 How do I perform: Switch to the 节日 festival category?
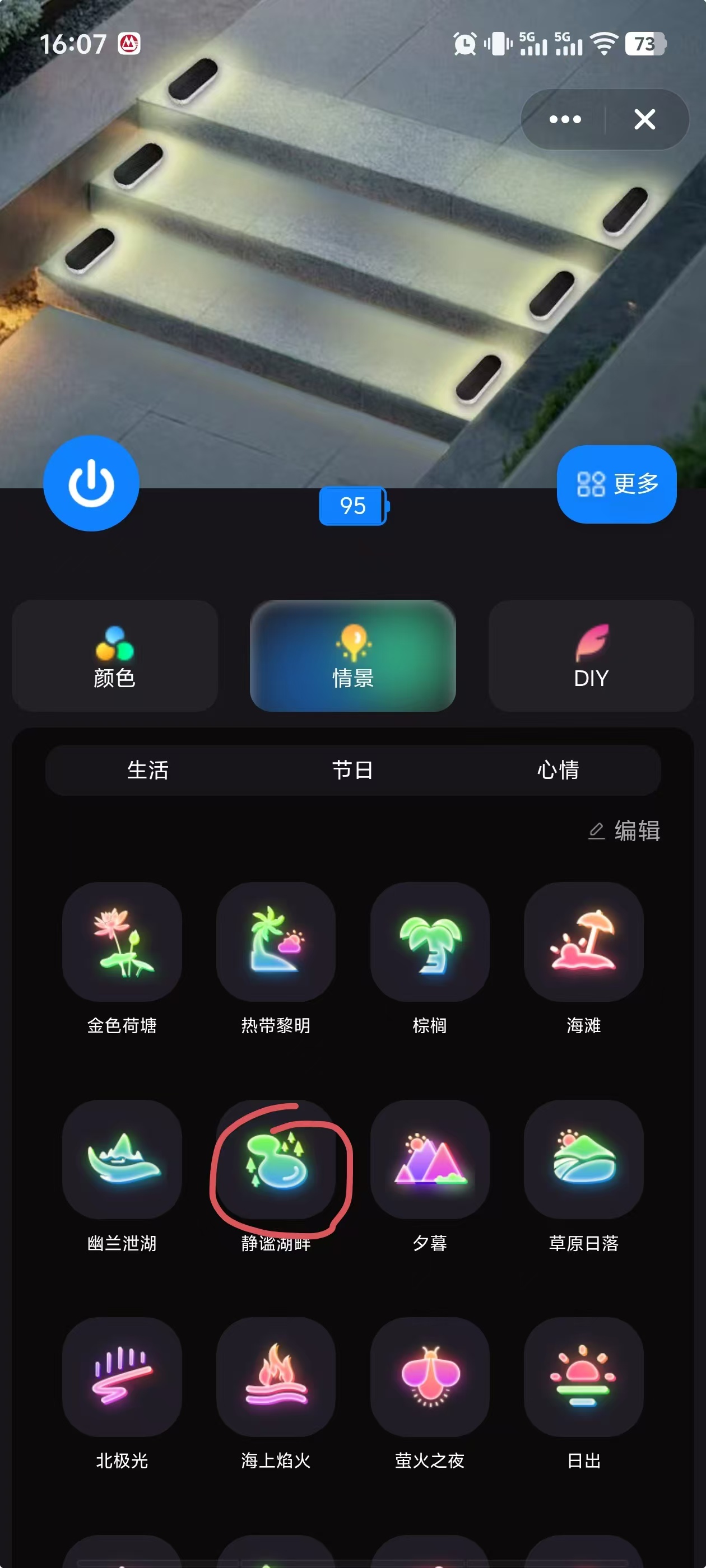352,770
